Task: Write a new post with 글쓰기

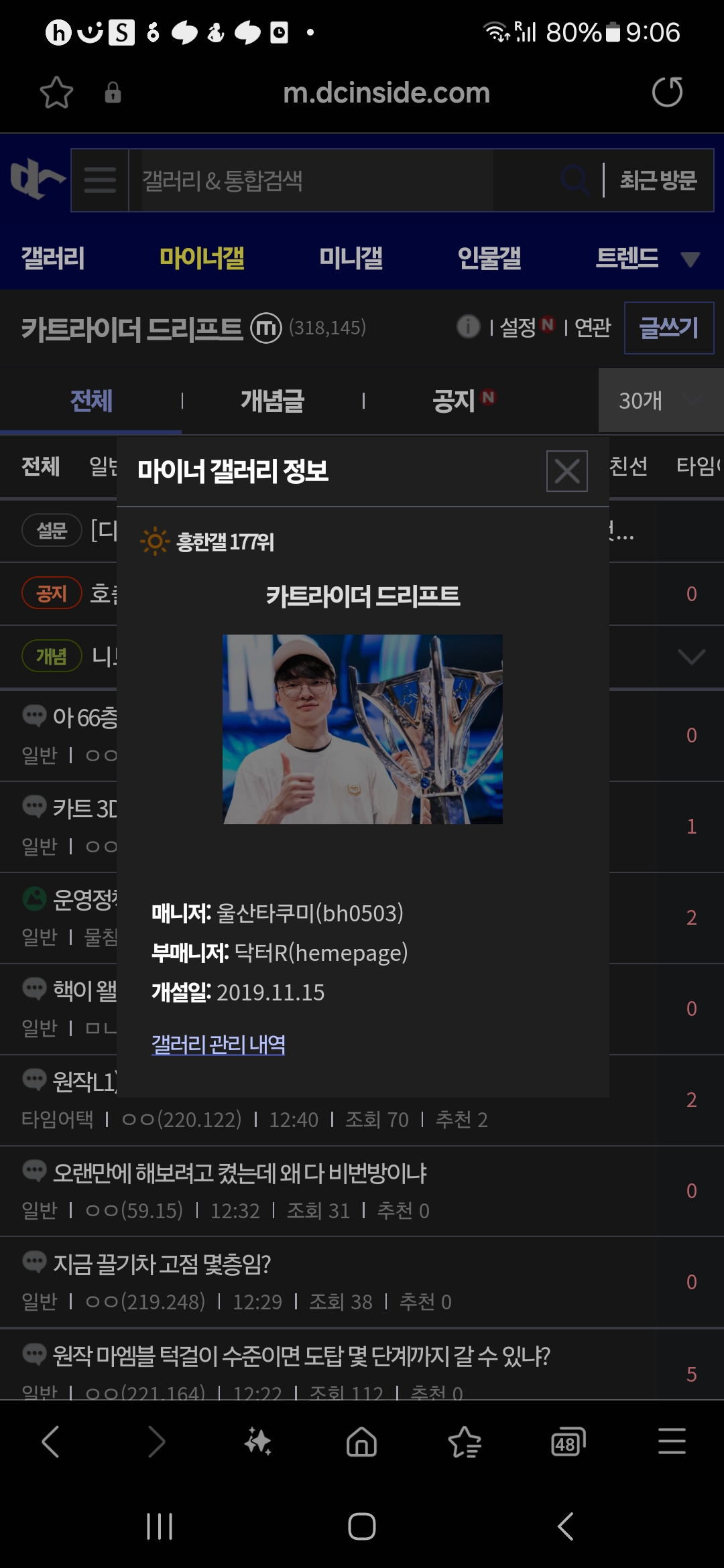Action: click(668, 328)
